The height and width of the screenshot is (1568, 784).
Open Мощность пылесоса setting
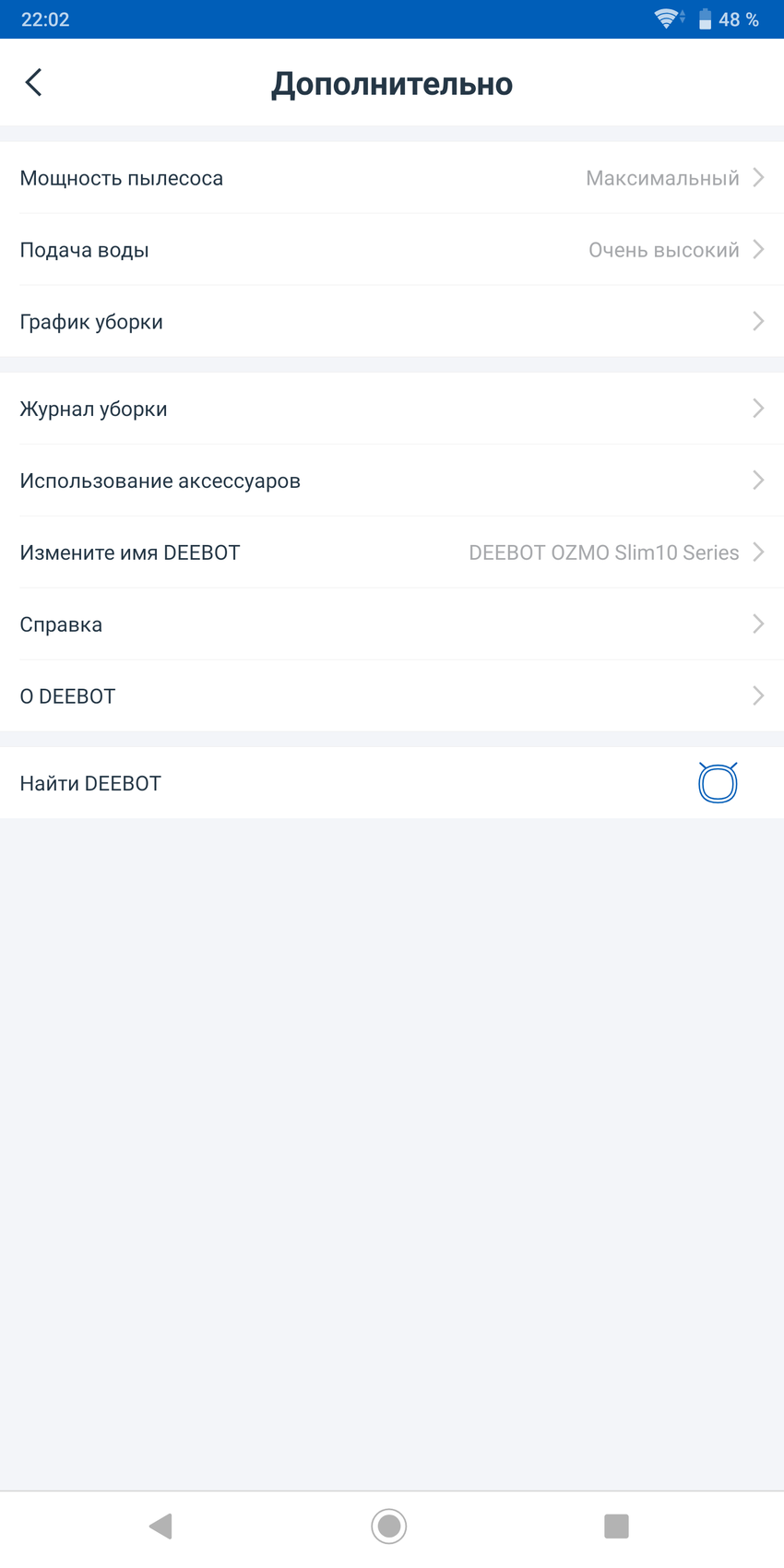click(x=392, y=178)
